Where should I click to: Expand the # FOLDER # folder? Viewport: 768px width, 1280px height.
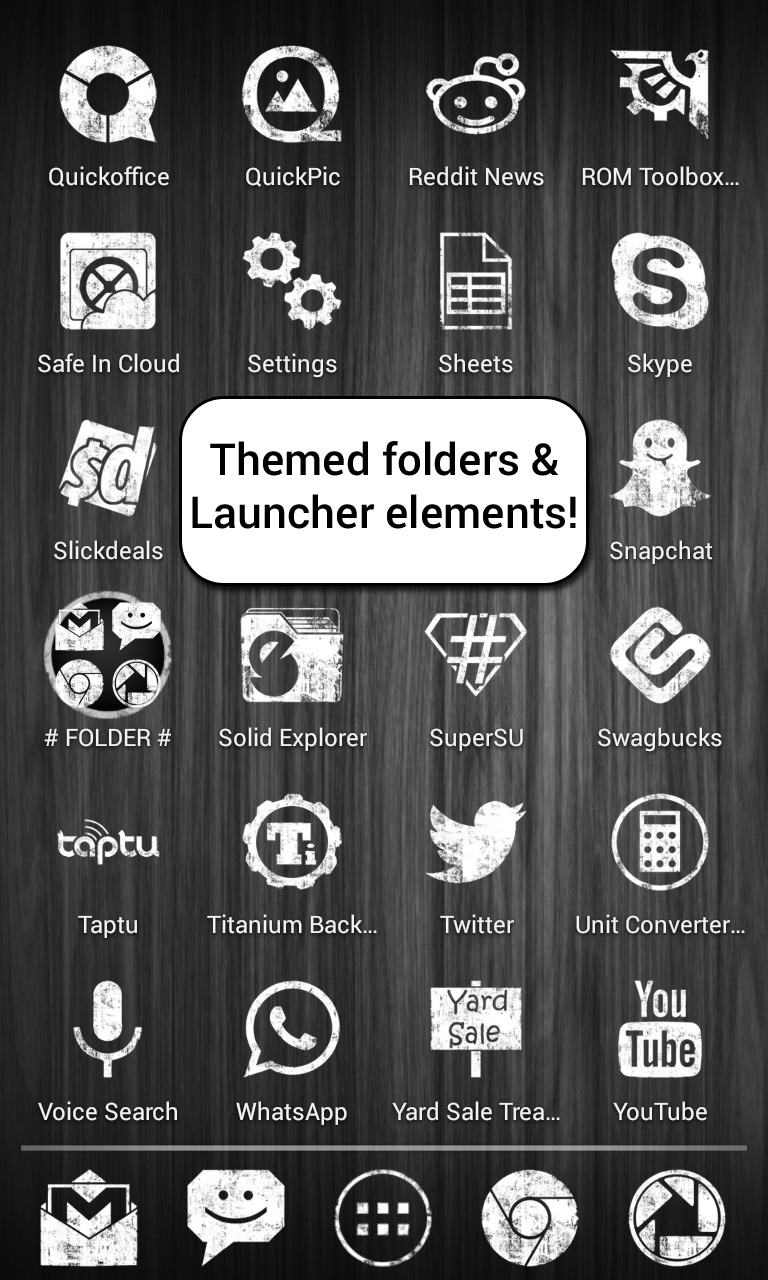pos(108,656)
